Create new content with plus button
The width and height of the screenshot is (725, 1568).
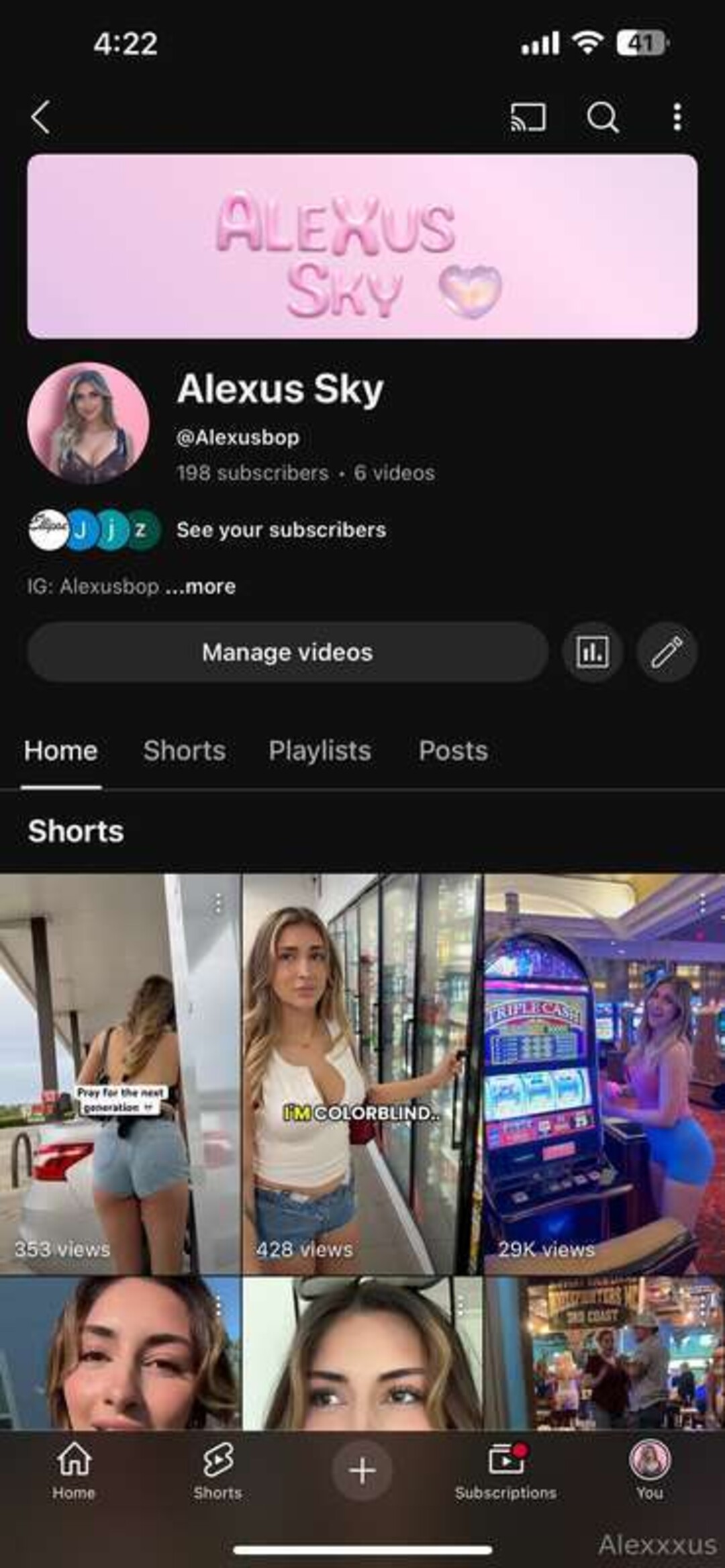coord(362,1470)
